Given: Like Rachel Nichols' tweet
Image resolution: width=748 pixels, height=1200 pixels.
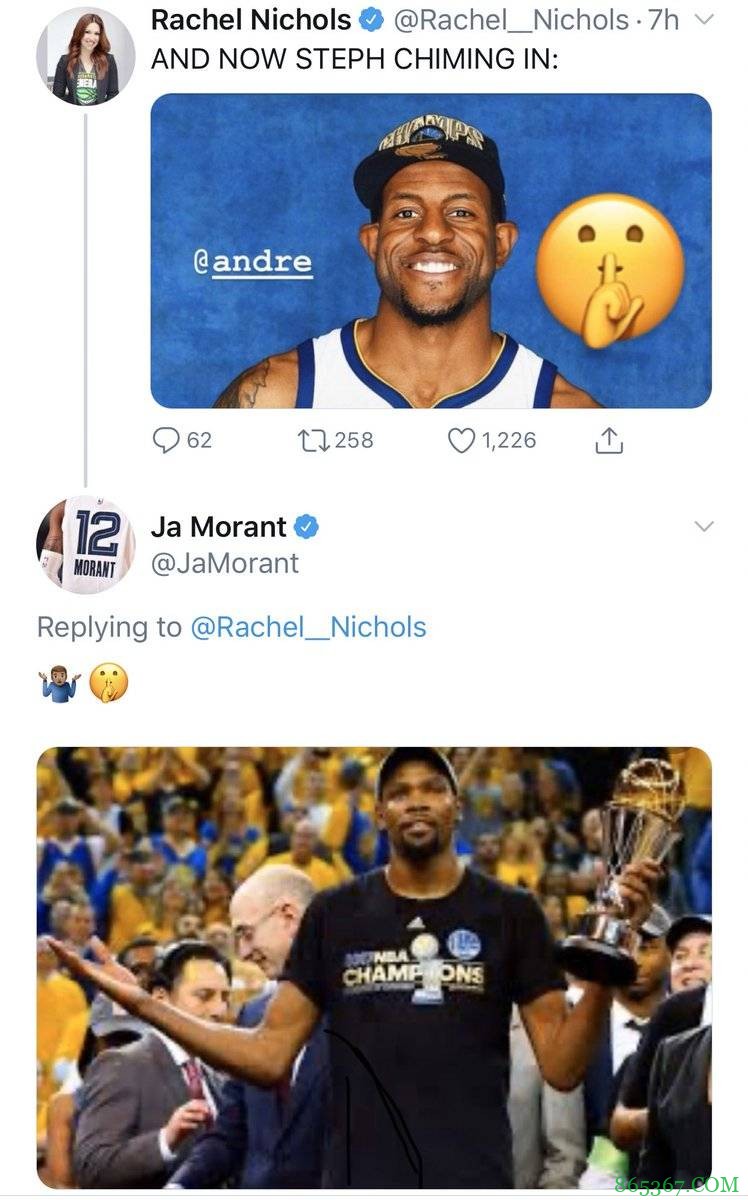Looking at the screenshot, I should click(460, 440).
